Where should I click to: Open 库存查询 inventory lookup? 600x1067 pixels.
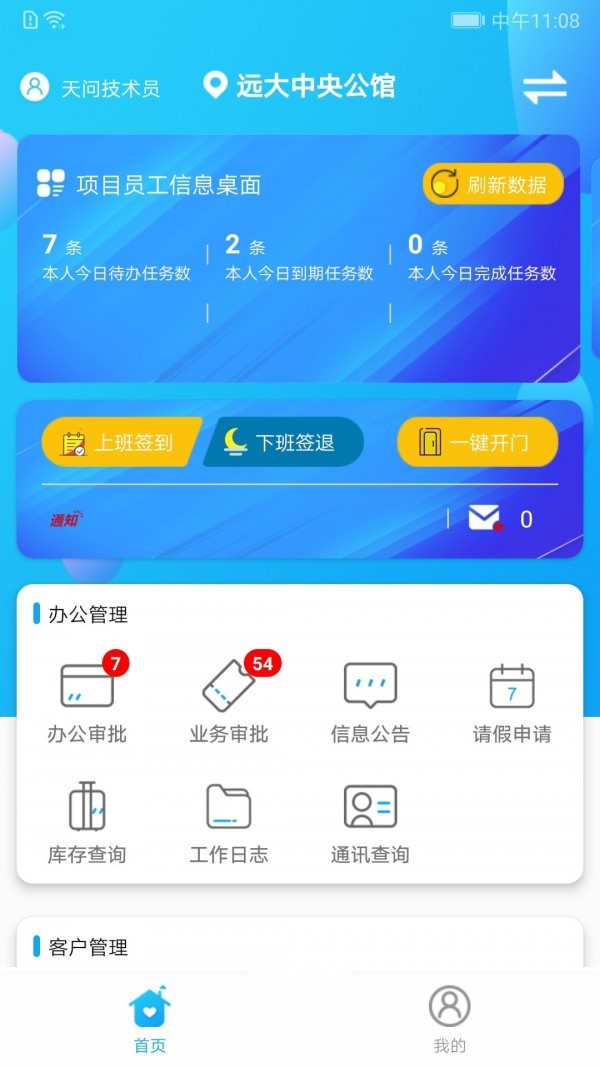[87, 822]
